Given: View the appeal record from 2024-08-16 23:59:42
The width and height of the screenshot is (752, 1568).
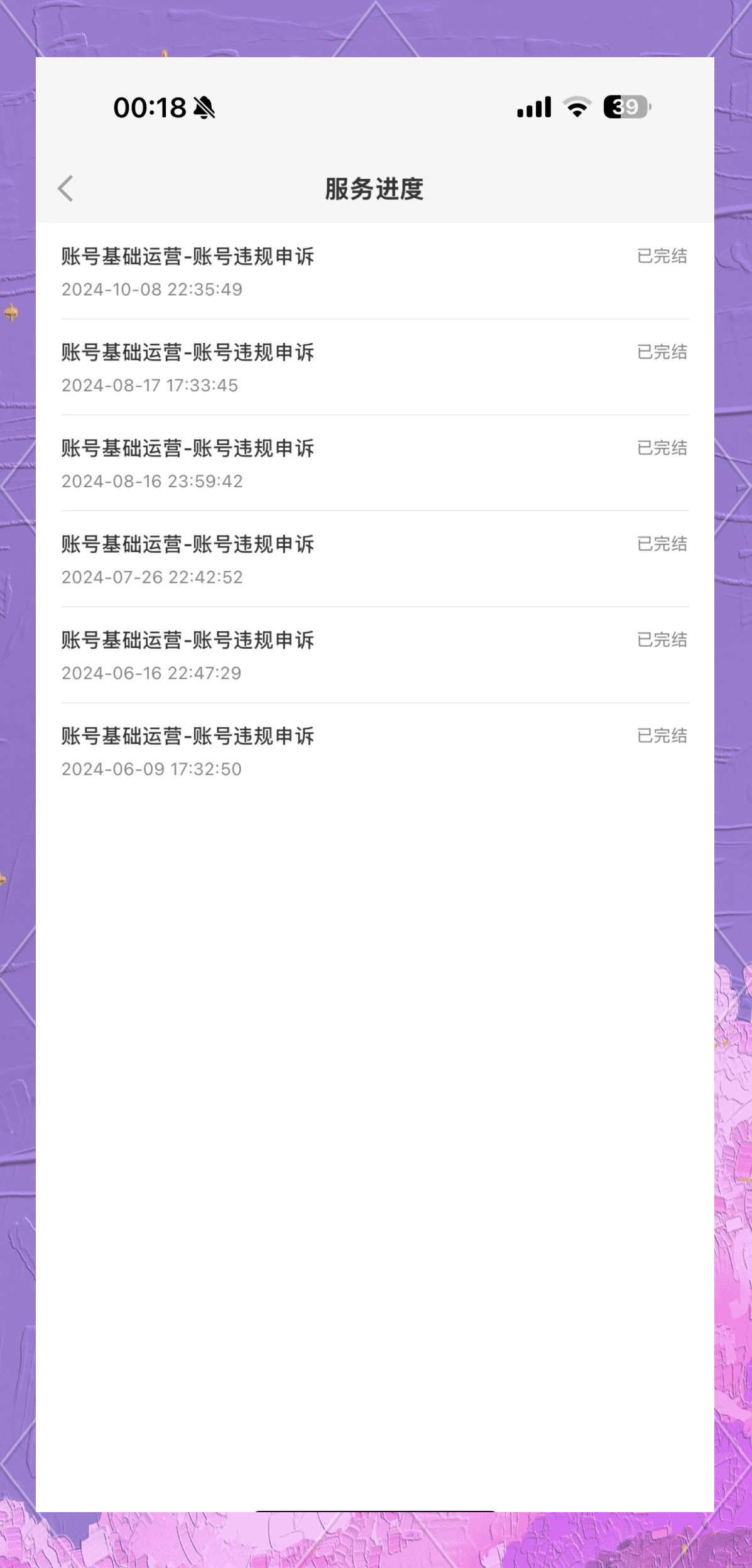Looking at the screenshot, I should coord(375,463).
